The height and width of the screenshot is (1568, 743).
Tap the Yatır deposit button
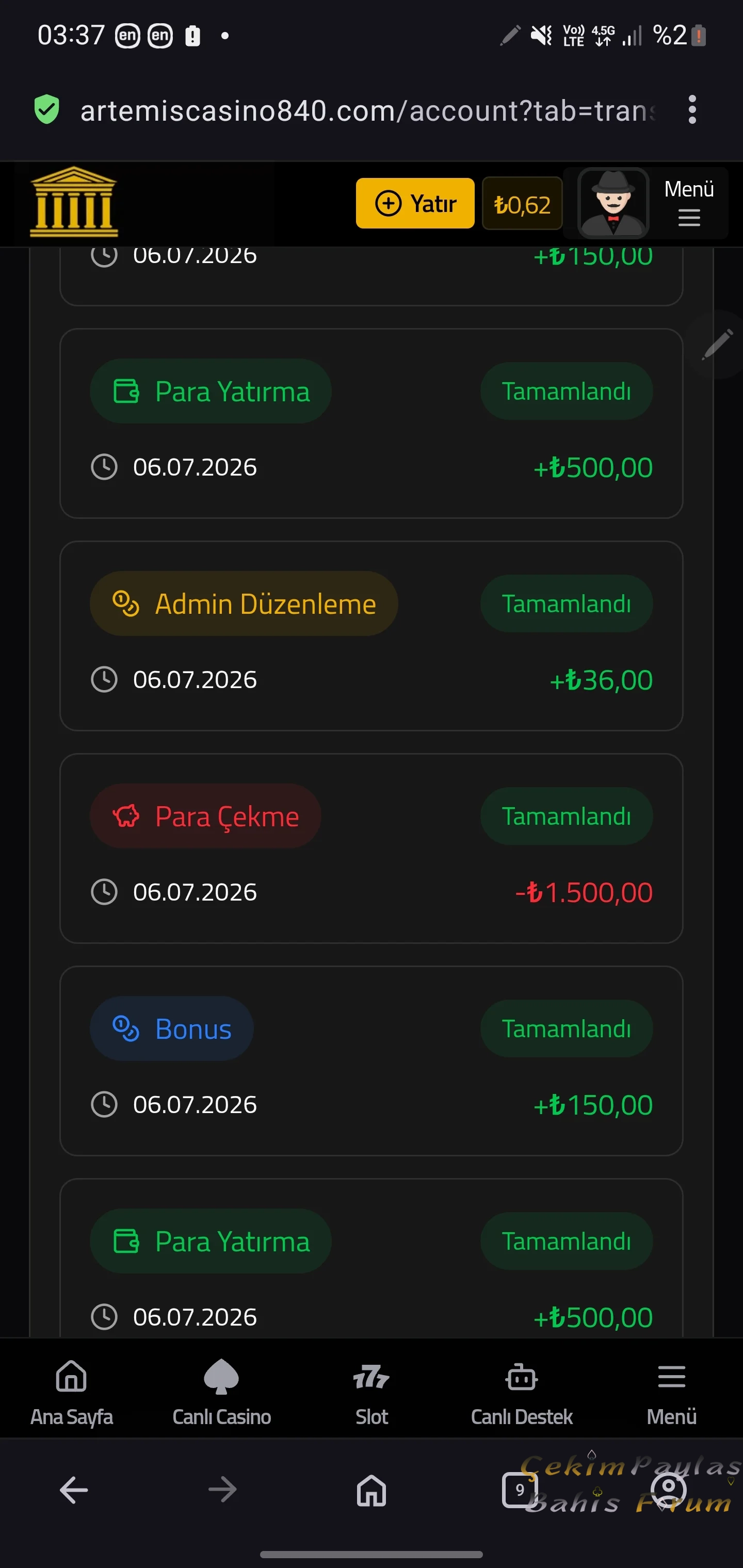415,203
